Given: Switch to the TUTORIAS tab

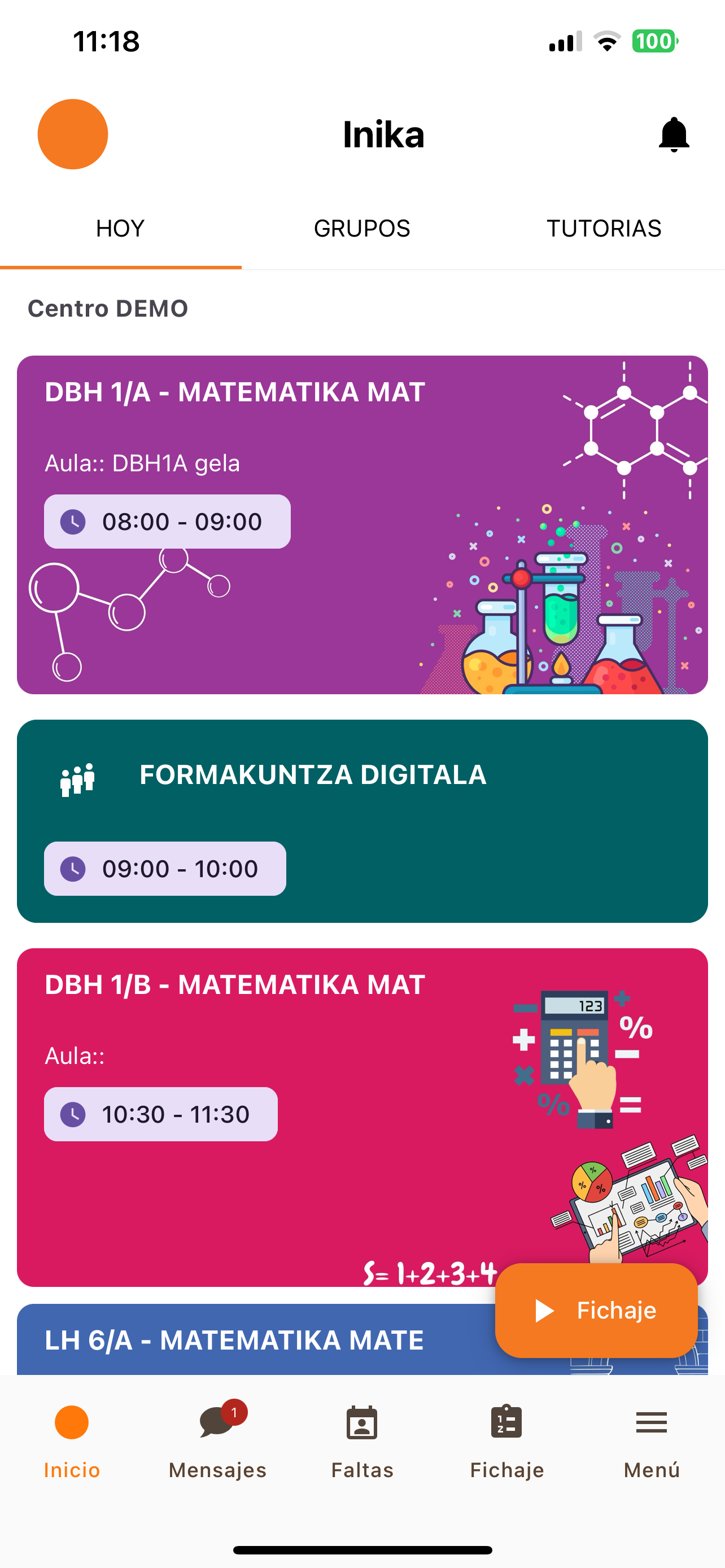Looking at the screenshot, I should coord(603,229).
